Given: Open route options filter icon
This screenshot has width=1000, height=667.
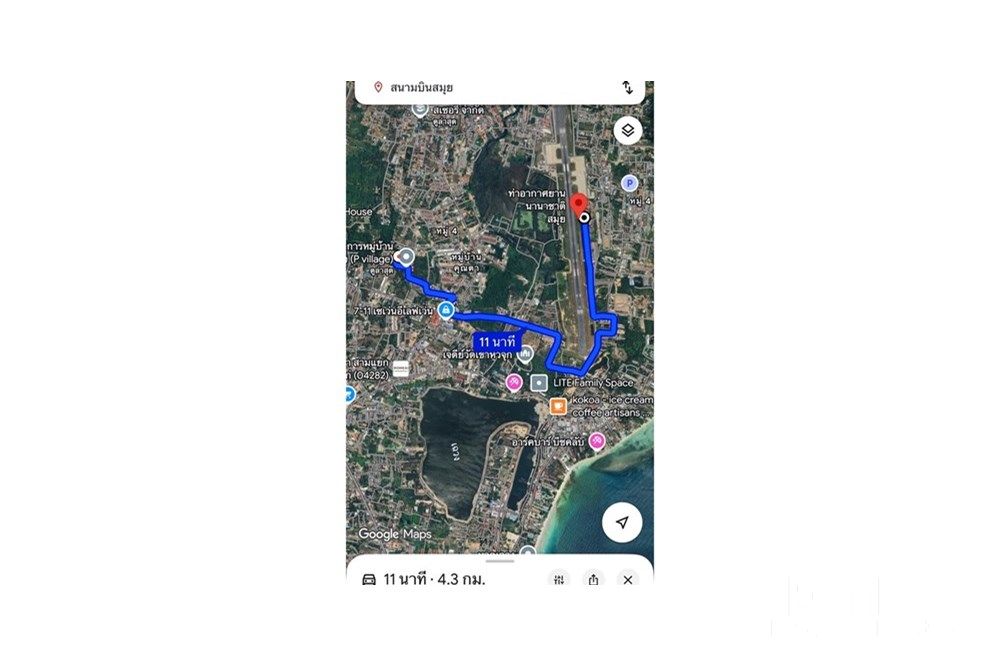Looking at the screenshot, I should pyautogui.click(x=559, y=579).
